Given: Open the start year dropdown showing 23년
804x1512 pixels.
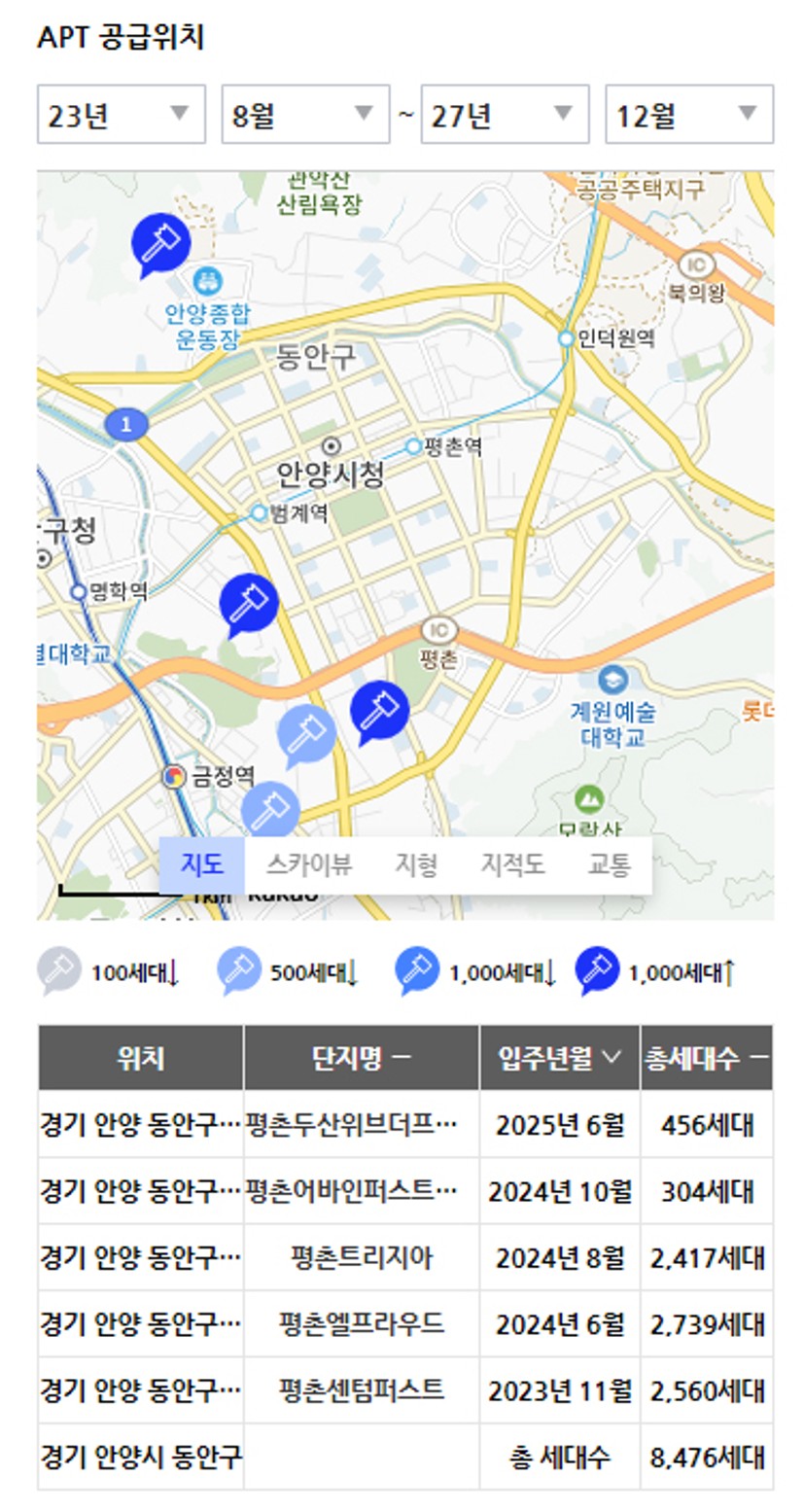Looking at the screenshot, I should [121, 115].
